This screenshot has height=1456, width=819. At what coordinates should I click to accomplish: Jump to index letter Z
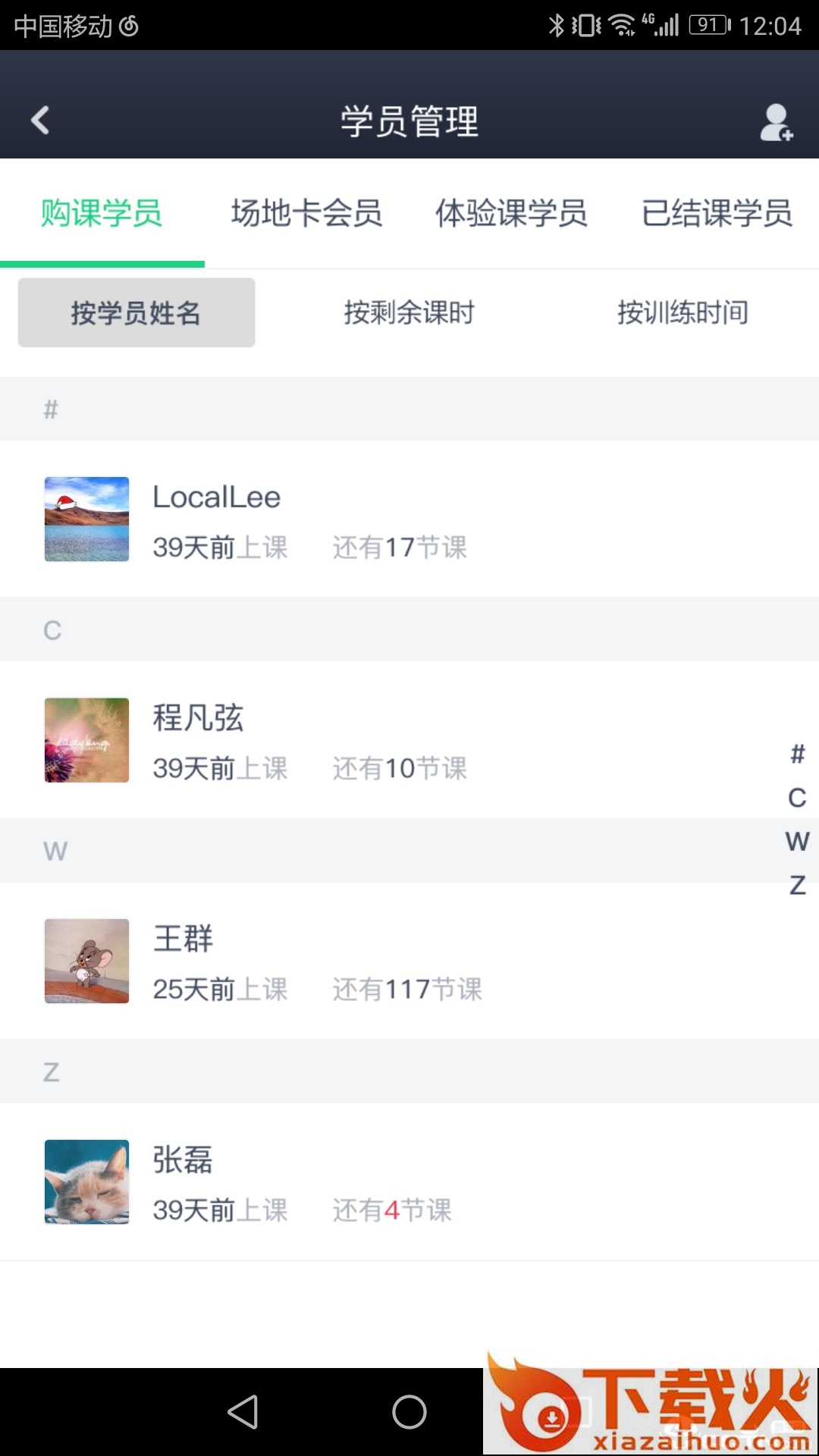click(797, 885)
